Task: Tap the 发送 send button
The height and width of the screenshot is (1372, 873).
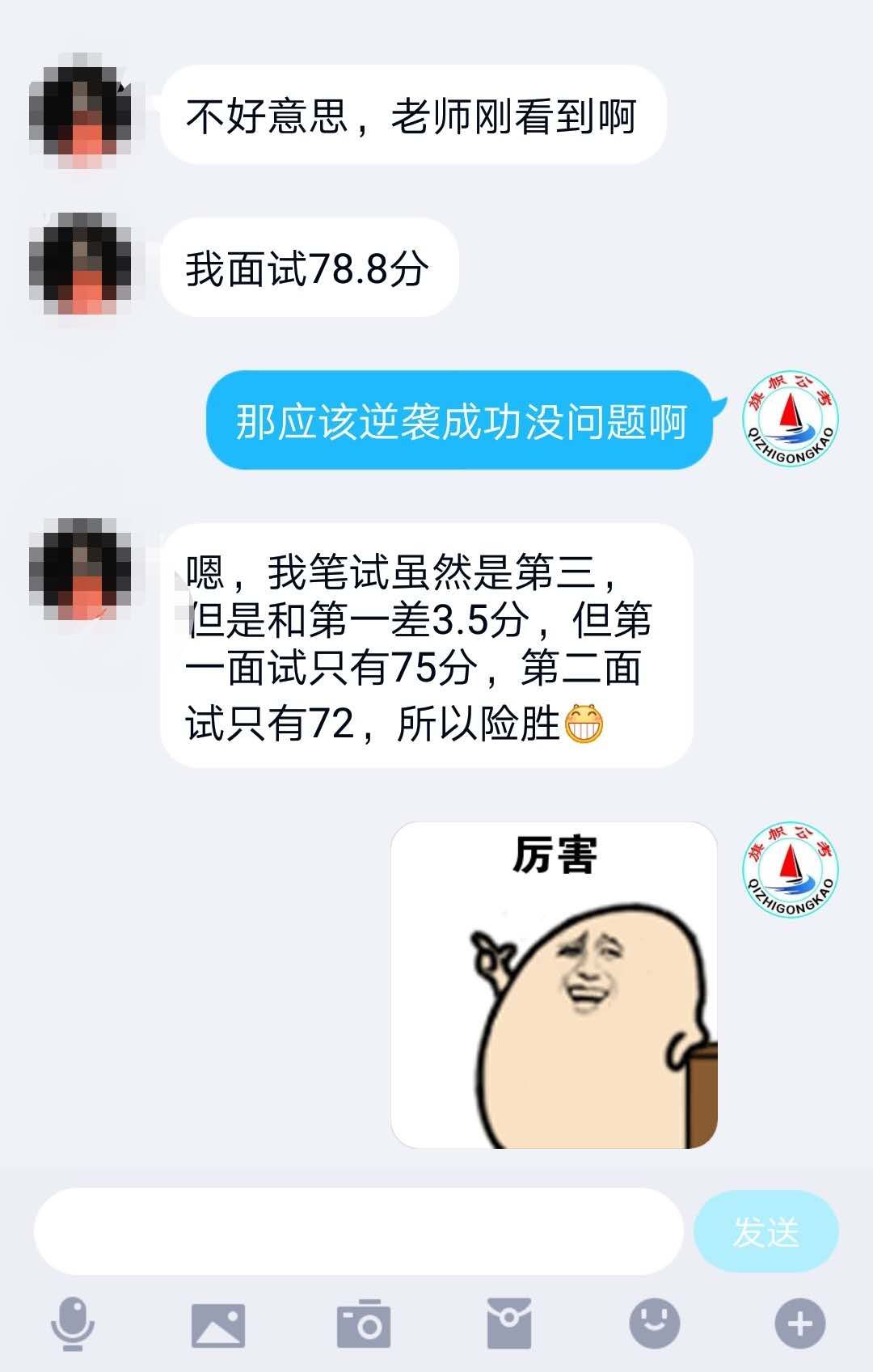Action: (765, 1231)
